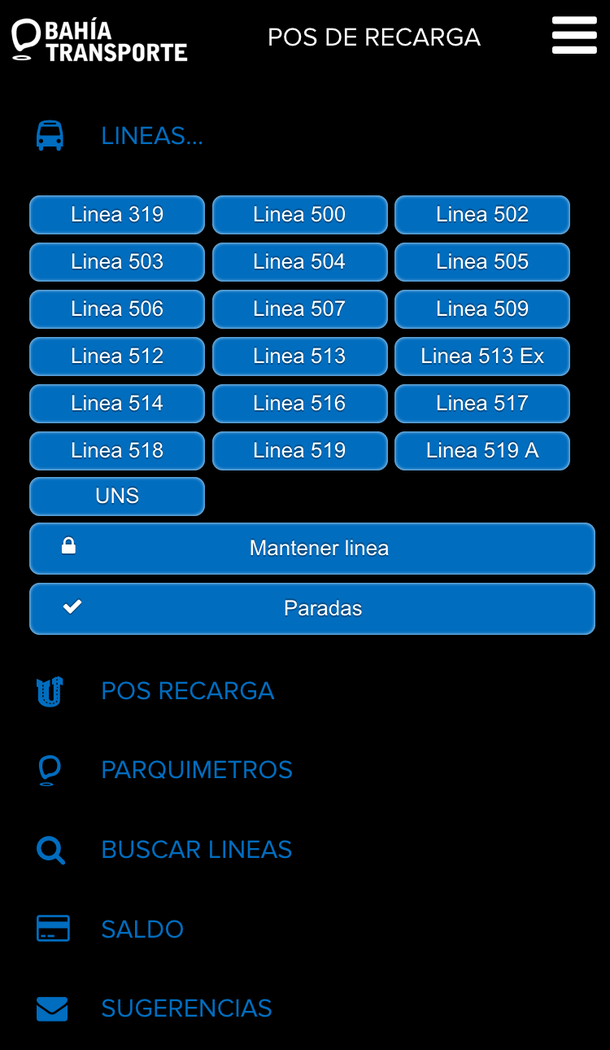Select Linea 319
610x1050 pixels.
tap(117, 215)
